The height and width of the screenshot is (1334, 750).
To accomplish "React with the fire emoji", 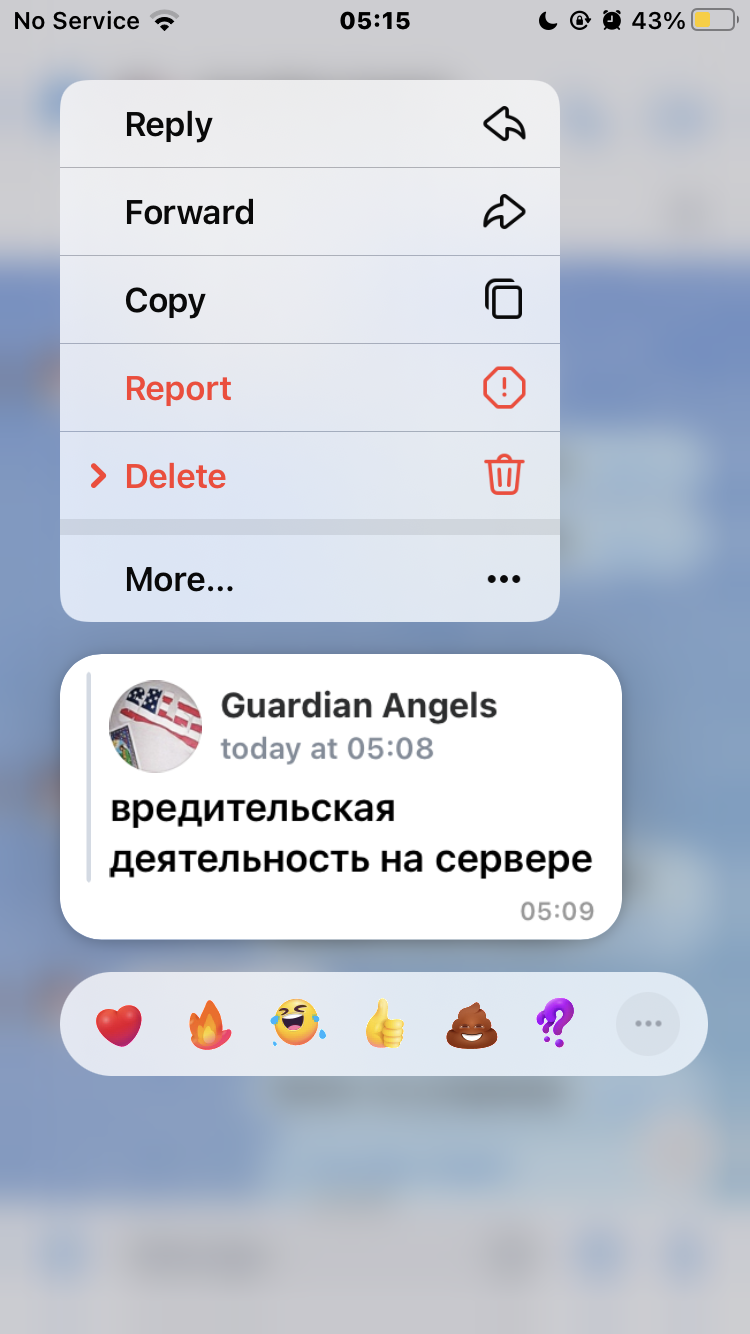I will pyautogui.click(x=209, y=1025).
